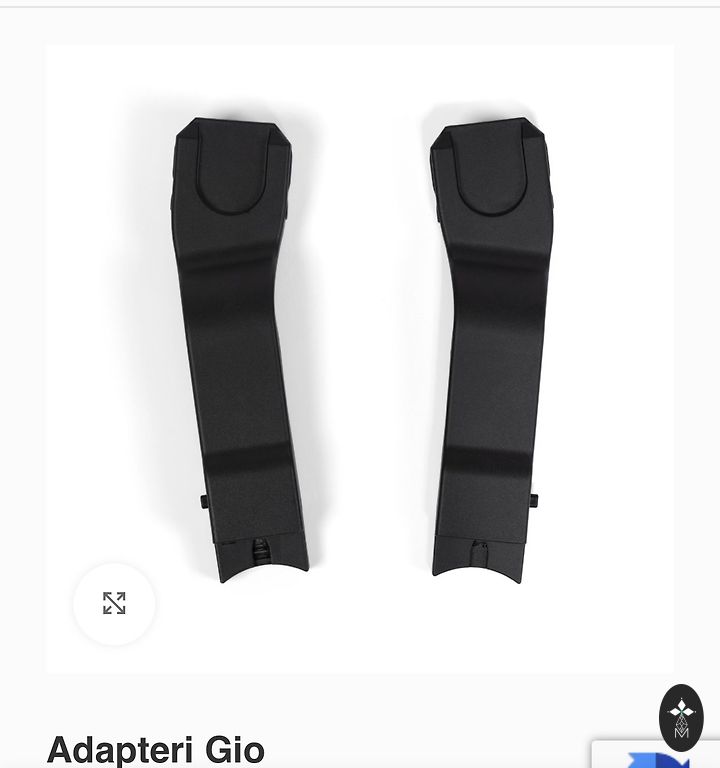Expand the product image to fullscreen

(114, 603)
